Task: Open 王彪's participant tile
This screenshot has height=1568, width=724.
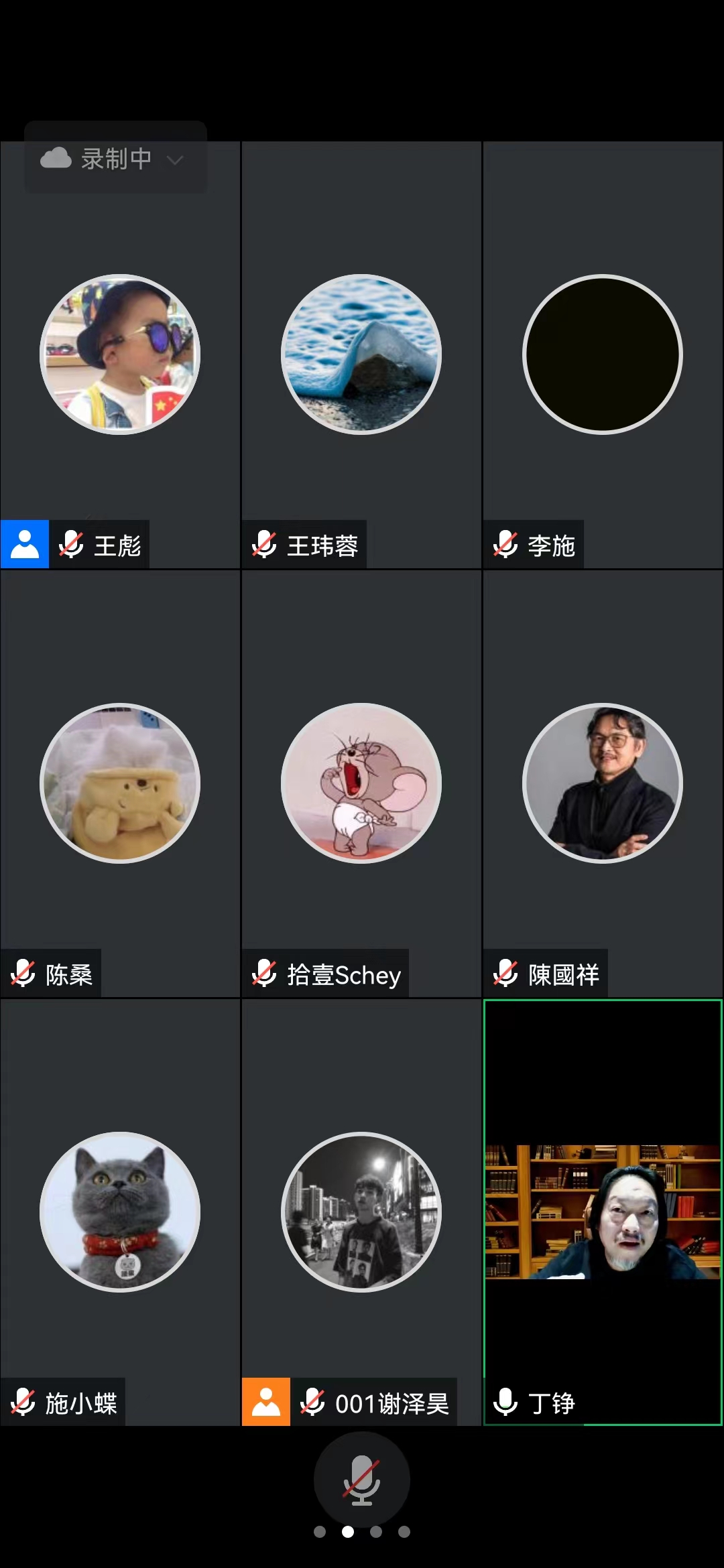Action: click(x=120, y=355)
